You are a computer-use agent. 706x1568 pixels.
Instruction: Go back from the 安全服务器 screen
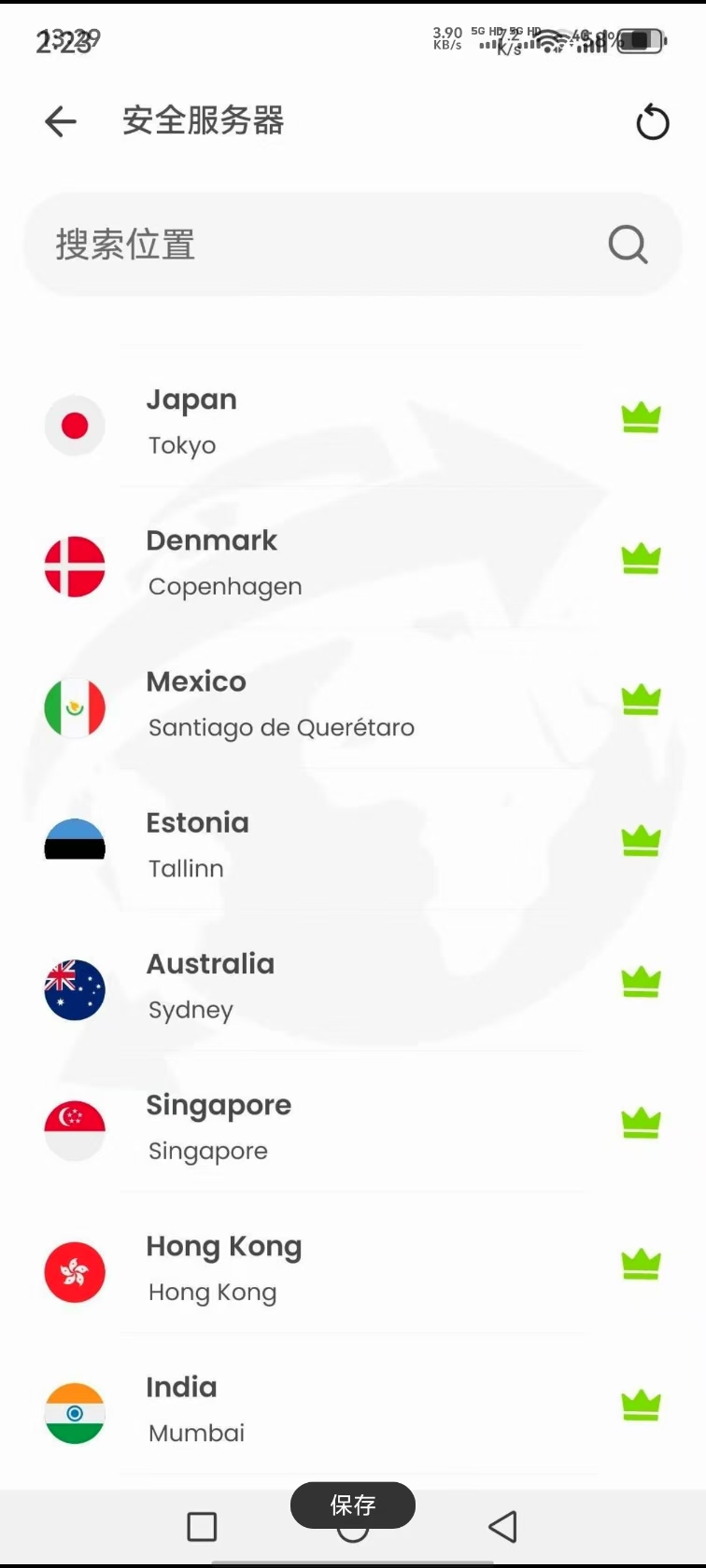pyautogui.click(x=61, y=121)
